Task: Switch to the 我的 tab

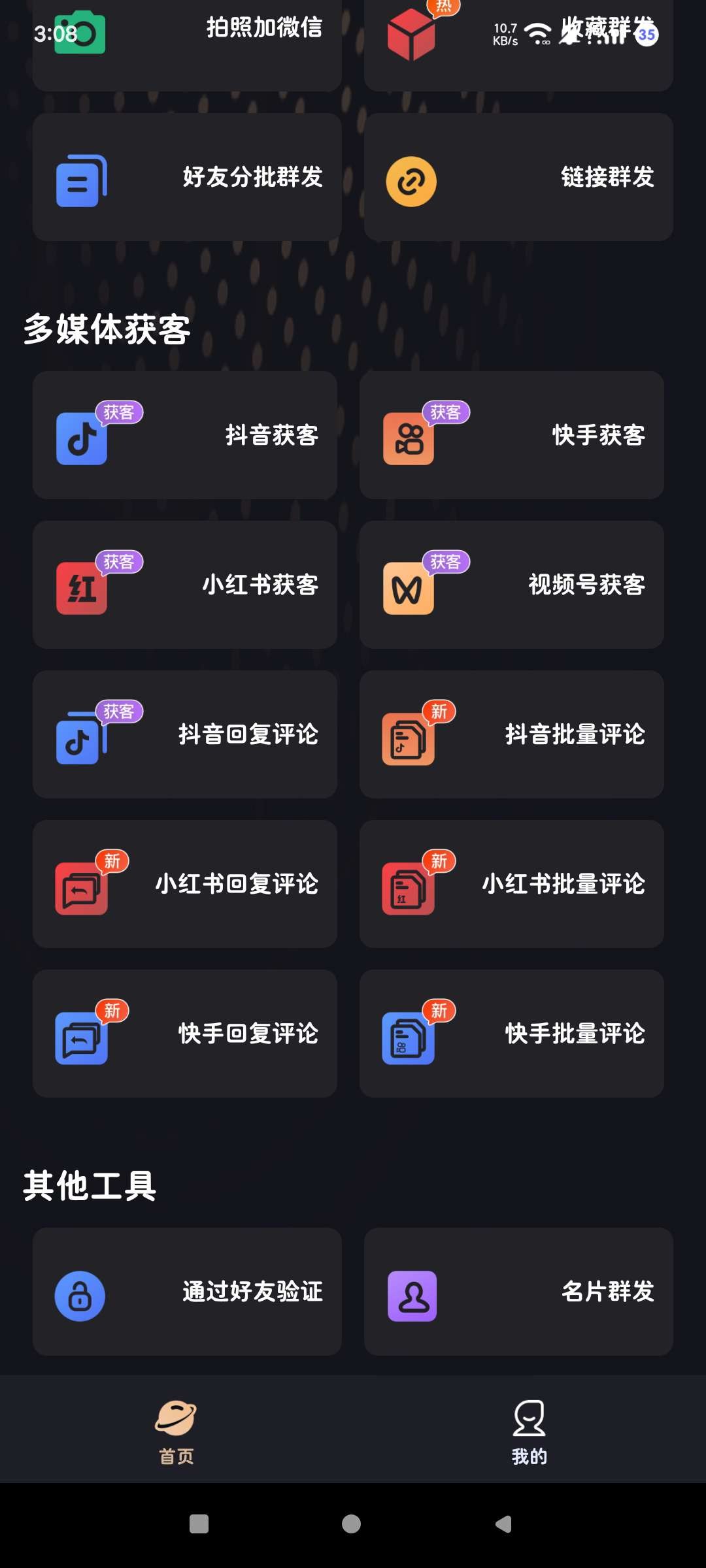Action: [x=529, y=1431]
